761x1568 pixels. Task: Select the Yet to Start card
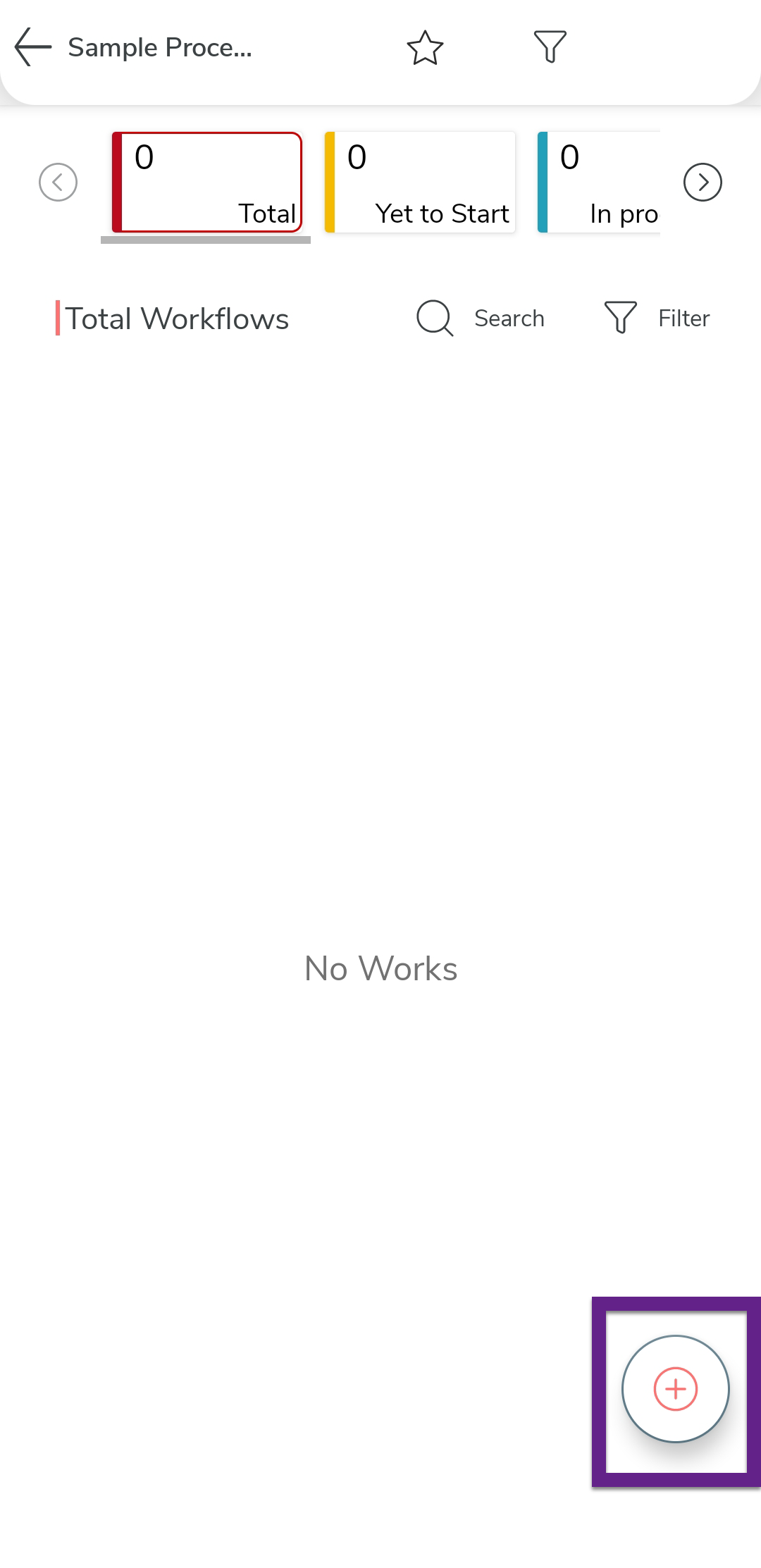[420, 183]
